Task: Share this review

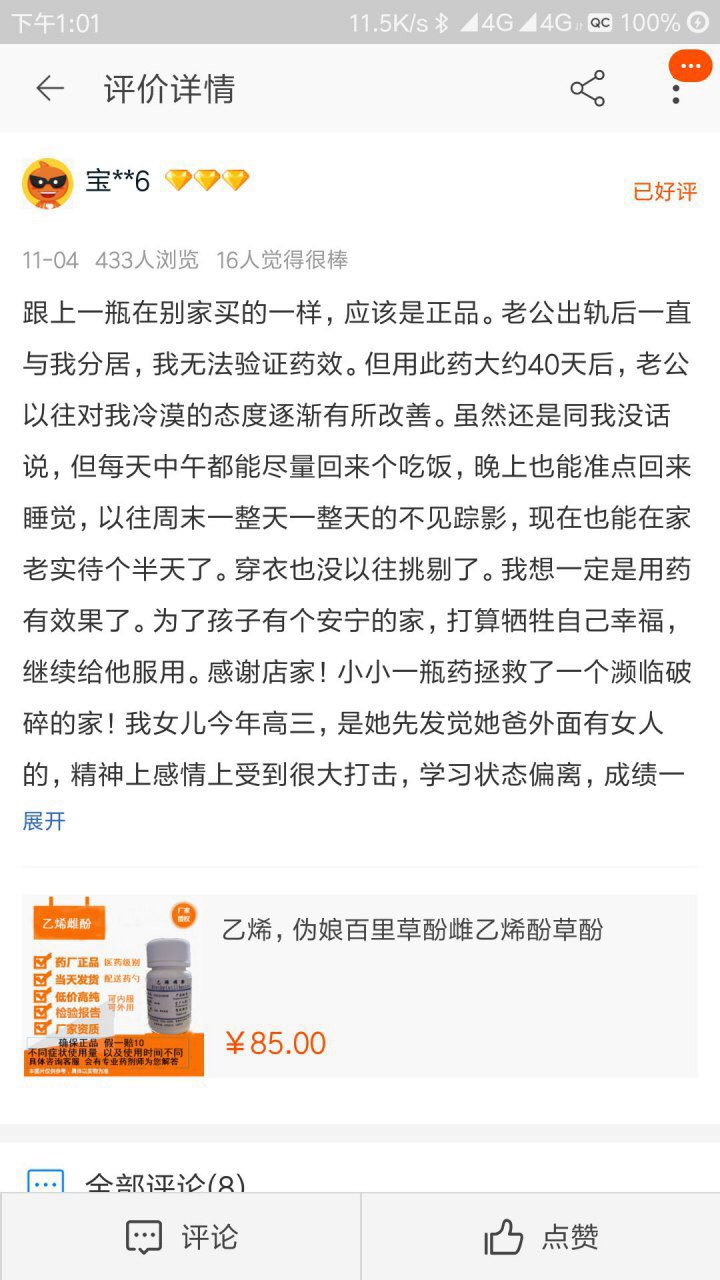Action: (587, 89)
